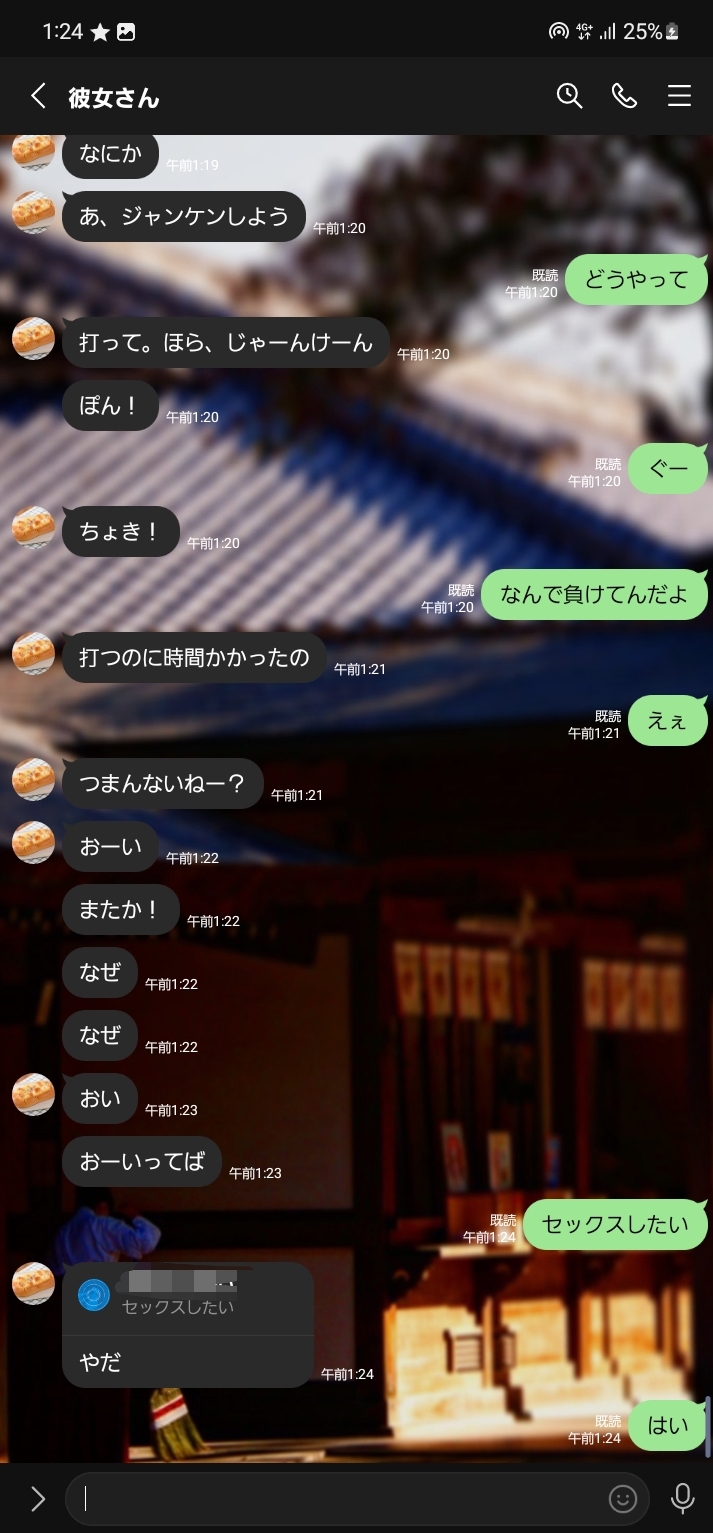Screen dimensions: 713x1533
Task: Open the chat hamburger menu
Action: click(680, 96)
